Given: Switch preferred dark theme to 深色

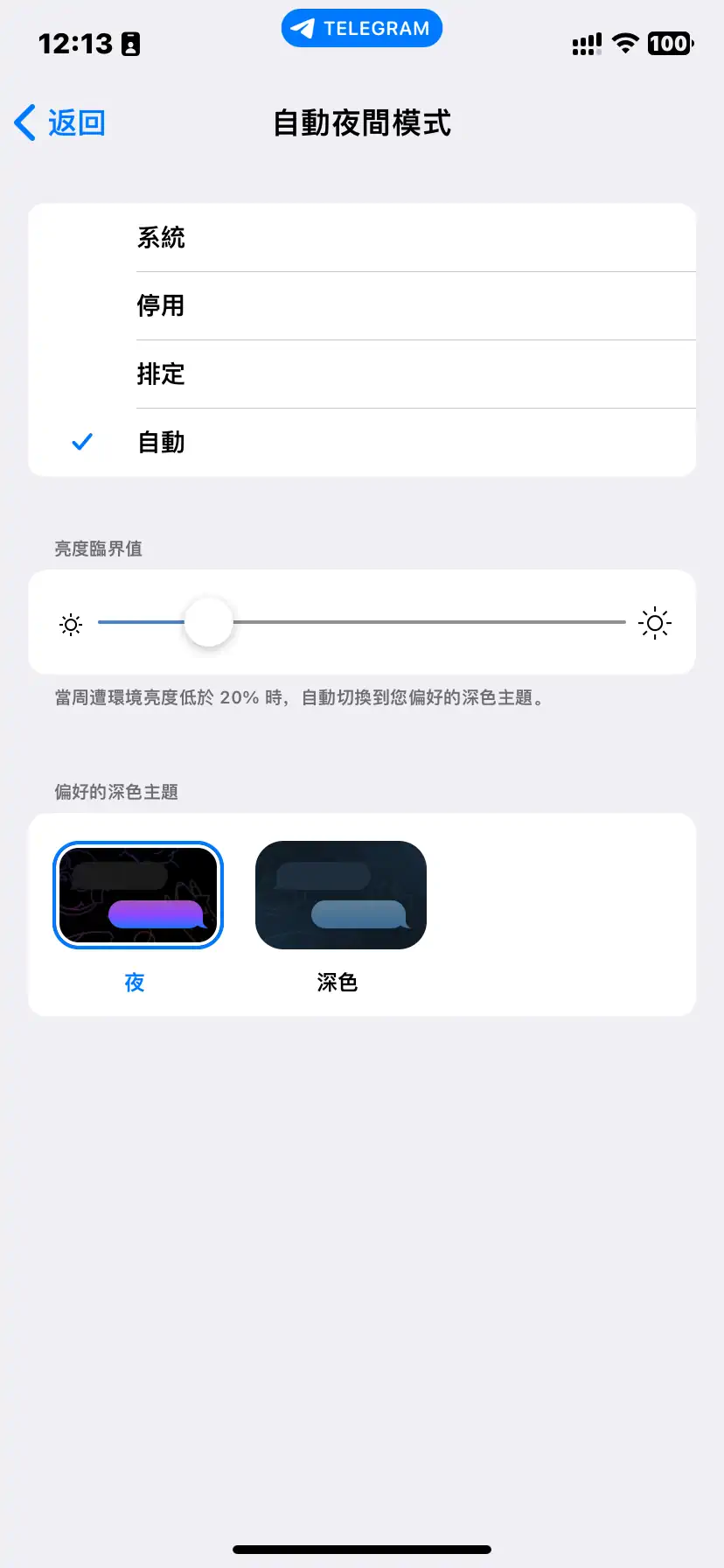Looking at the screenshot, I should (x=340, y=894).
